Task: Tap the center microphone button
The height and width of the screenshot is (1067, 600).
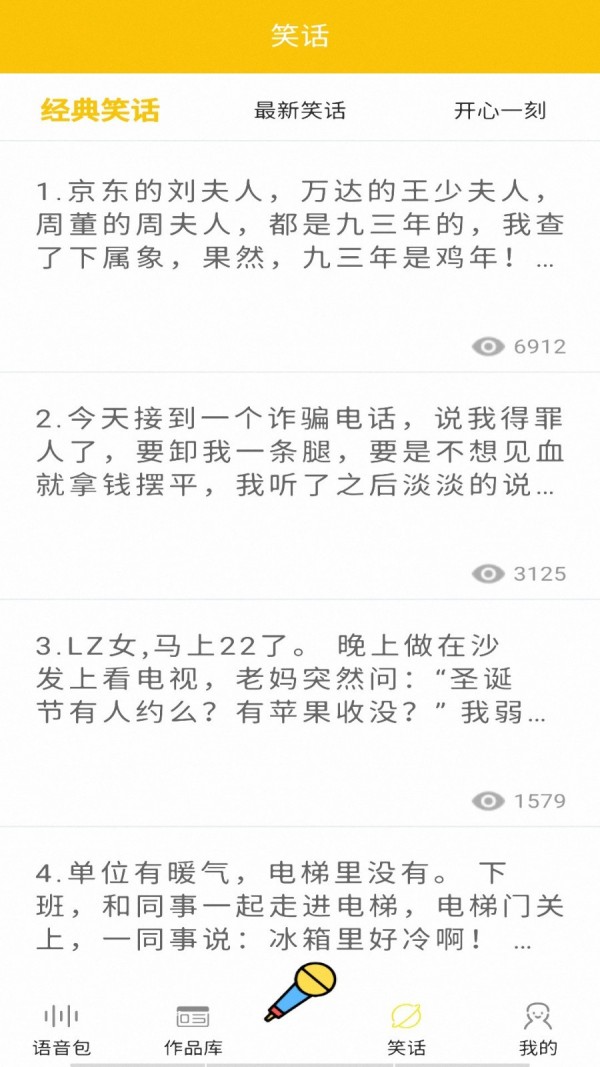Action: [x=300, y=991]
